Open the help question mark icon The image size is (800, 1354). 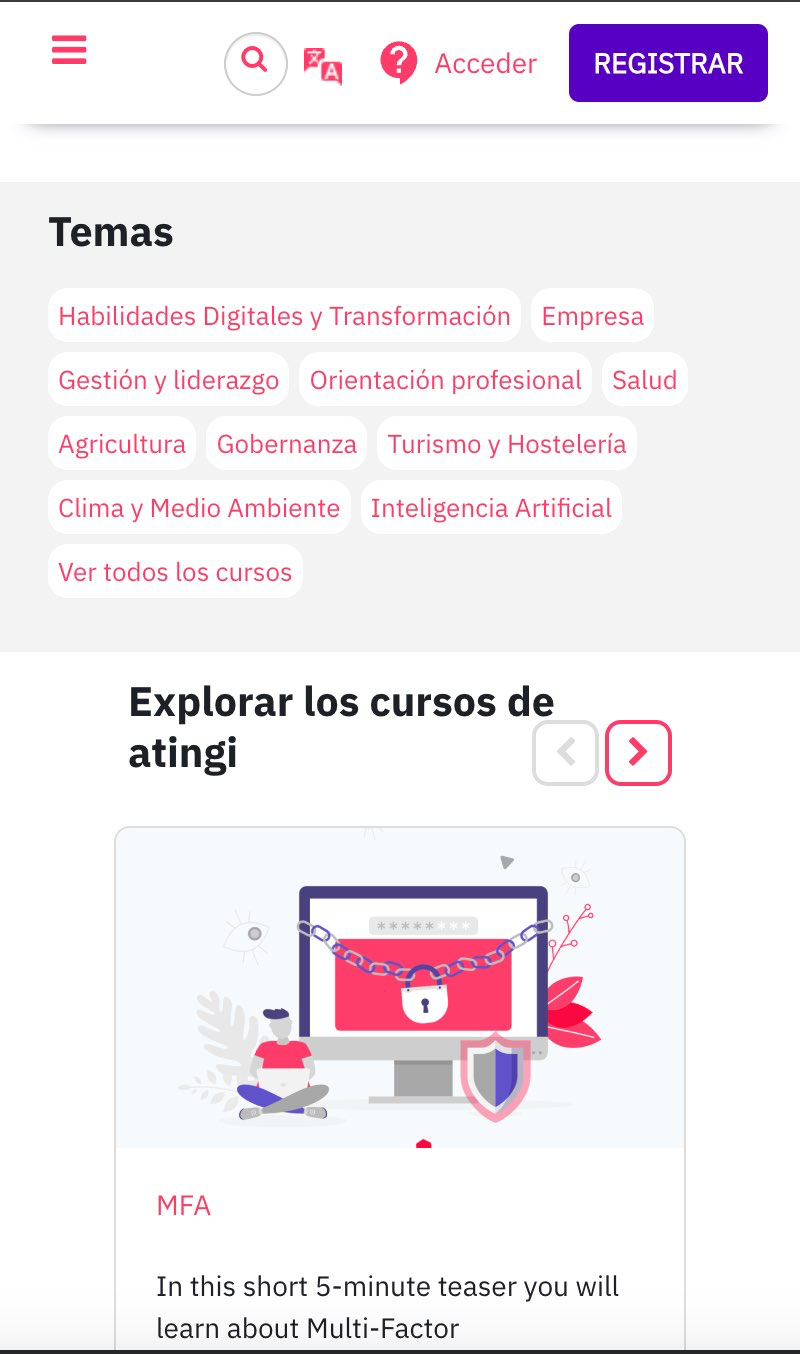click(398, 64)
